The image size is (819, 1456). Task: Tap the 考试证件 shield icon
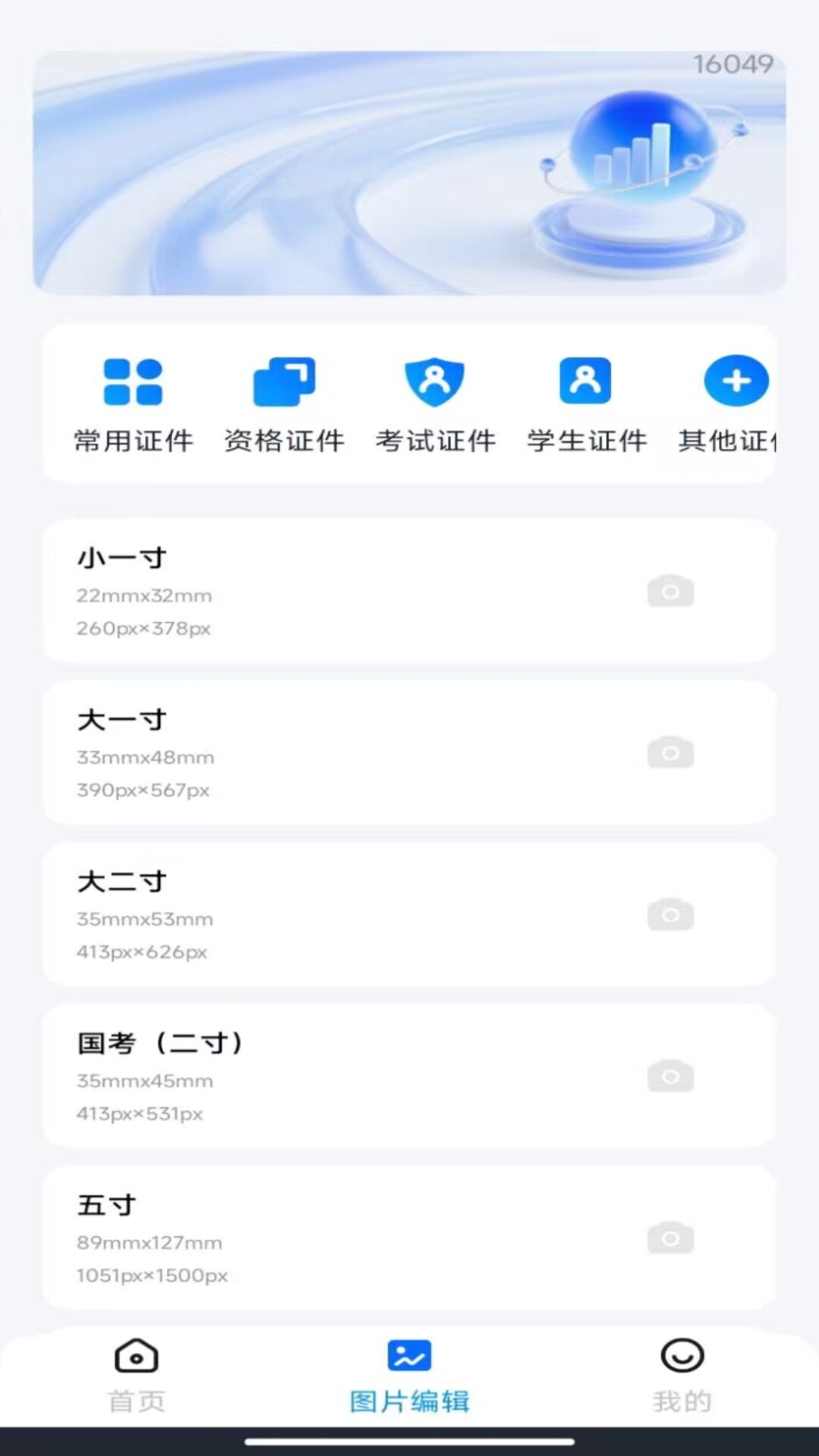click(x=434, y=381)
